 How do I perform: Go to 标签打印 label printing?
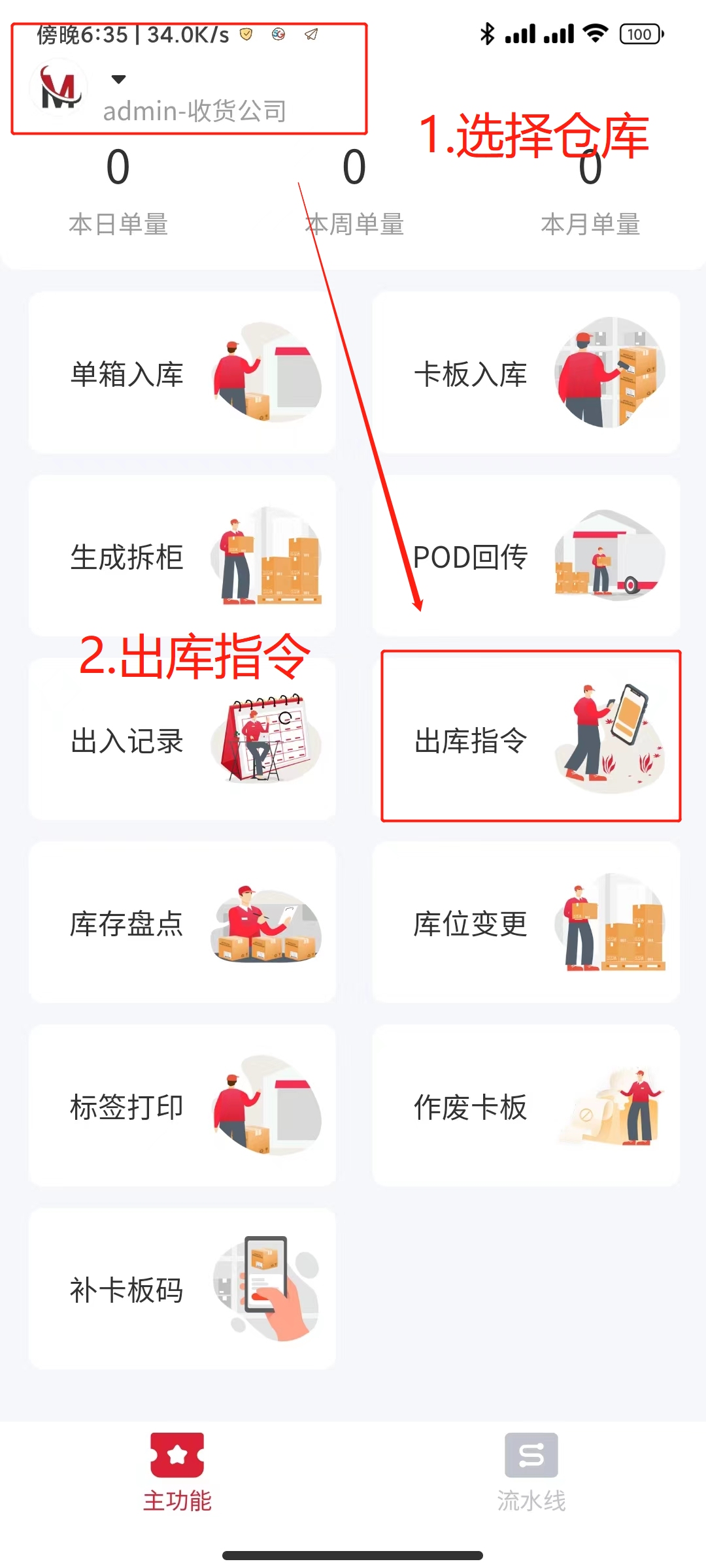click(x=182, y=1105)
